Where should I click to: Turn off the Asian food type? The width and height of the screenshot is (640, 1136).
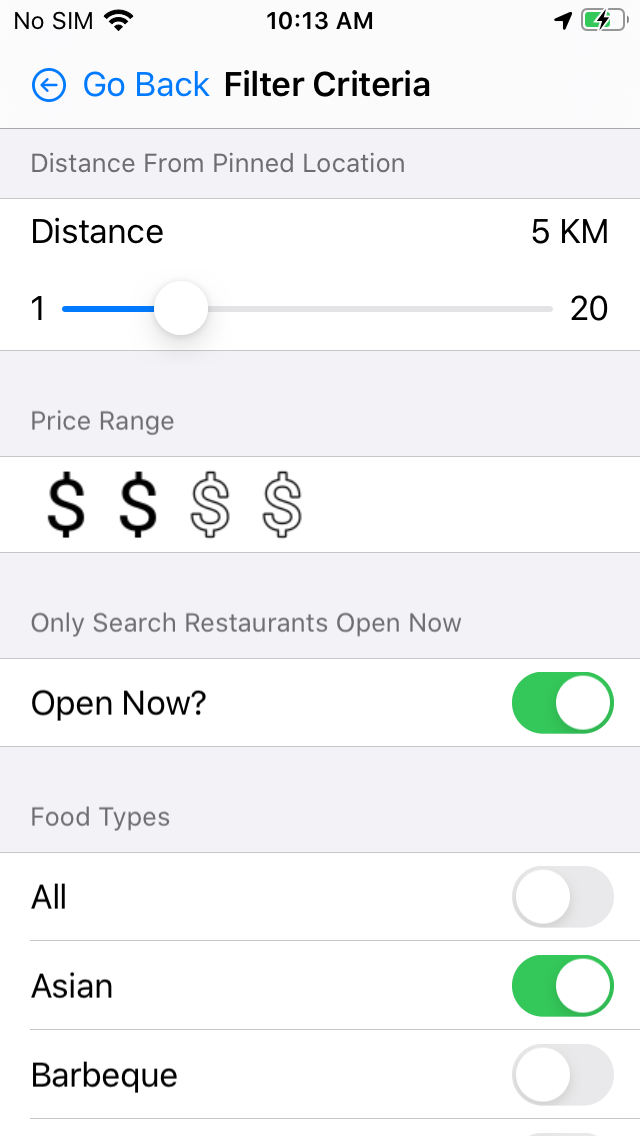click(x=562, y=986)
